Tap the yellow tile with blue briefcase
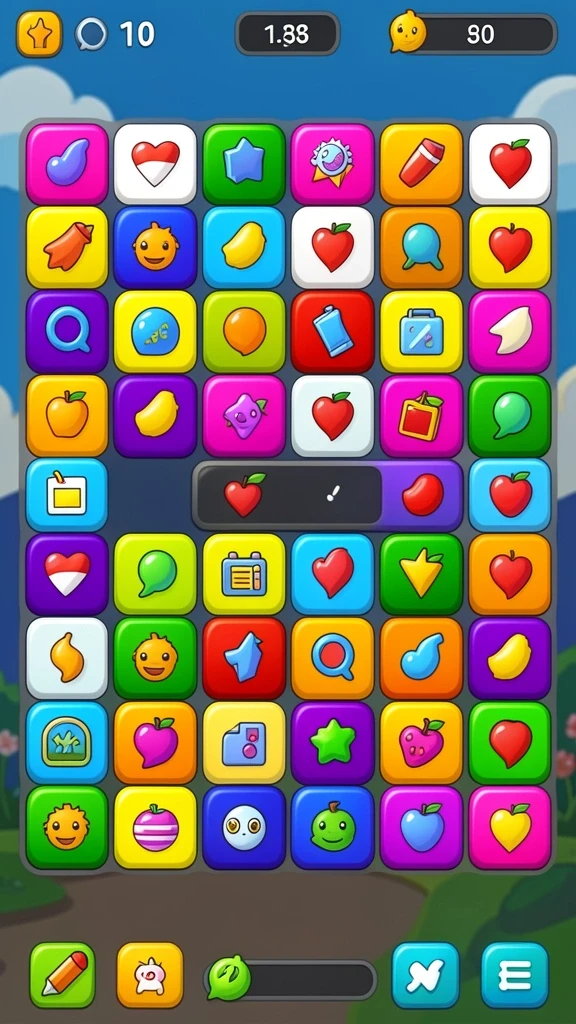This screenshot has height=1024, width=576. coord(421,332)
